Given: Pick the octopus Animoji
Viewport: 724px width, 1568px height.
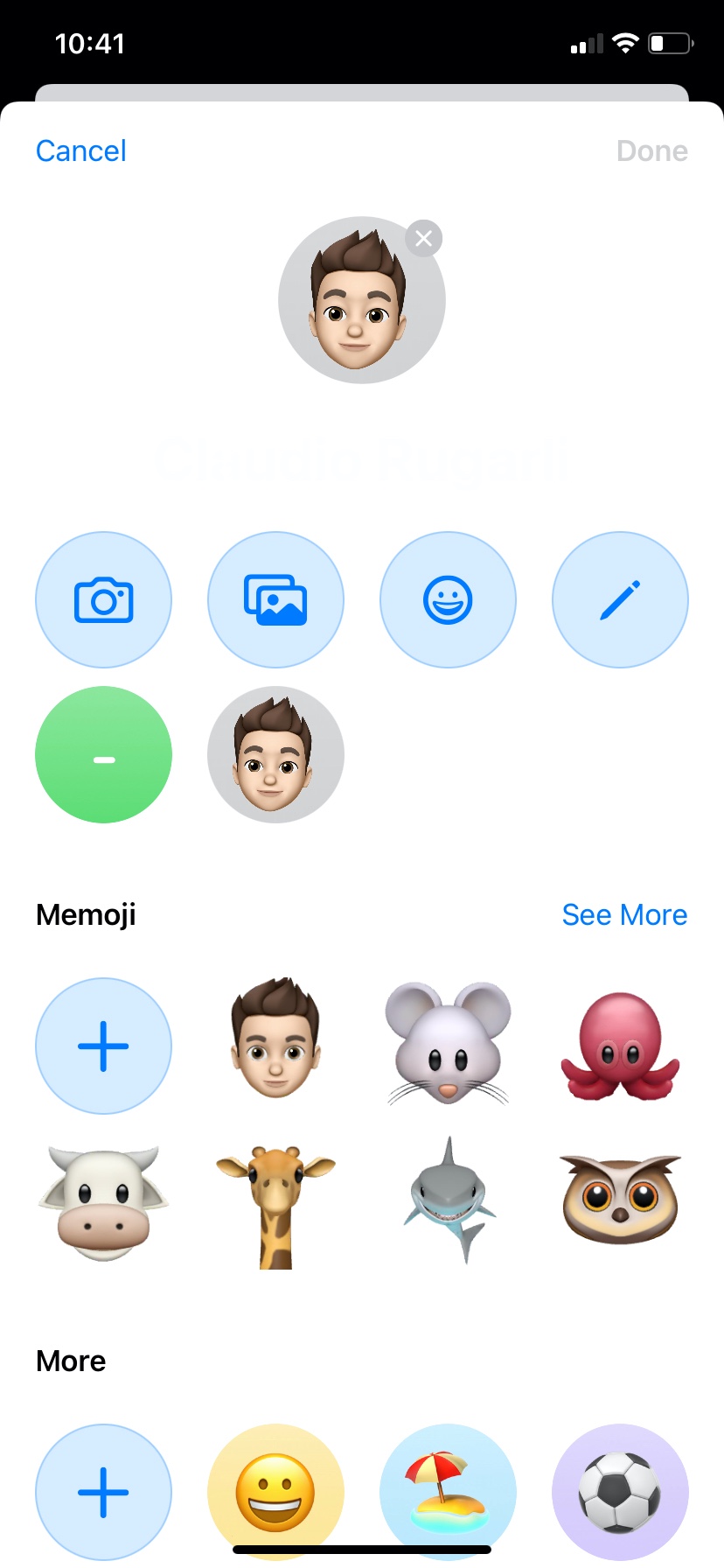Looking at the screenshot, I should click(620, 1046).
